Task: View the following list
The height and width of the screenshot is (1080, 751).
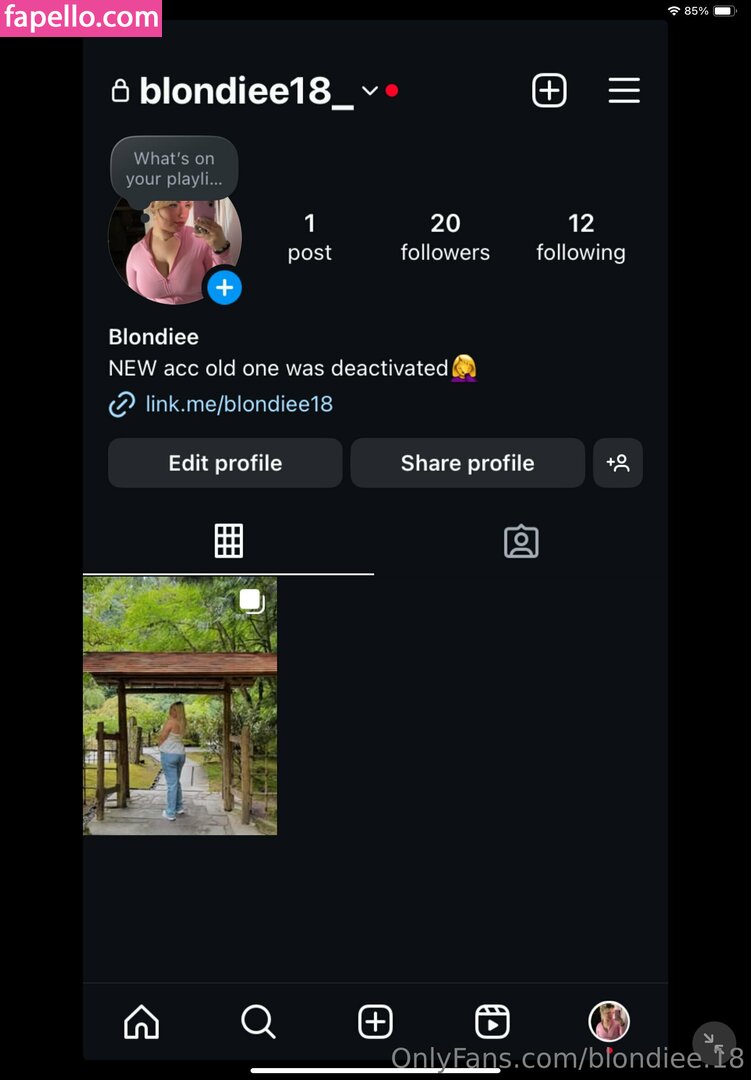Action: (580, 237)
